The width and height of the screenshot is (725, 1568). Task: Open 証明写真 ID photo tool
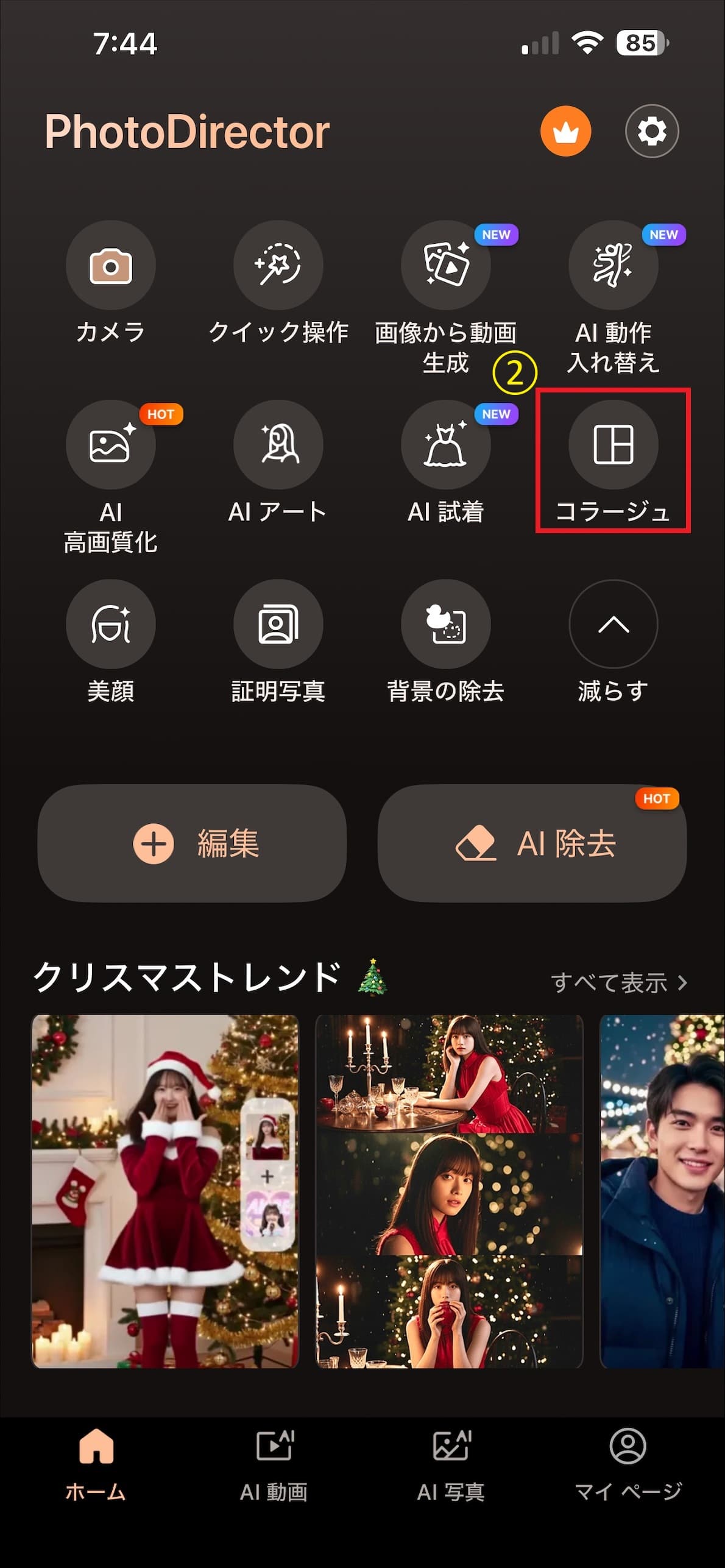click(x=278, y=623)
